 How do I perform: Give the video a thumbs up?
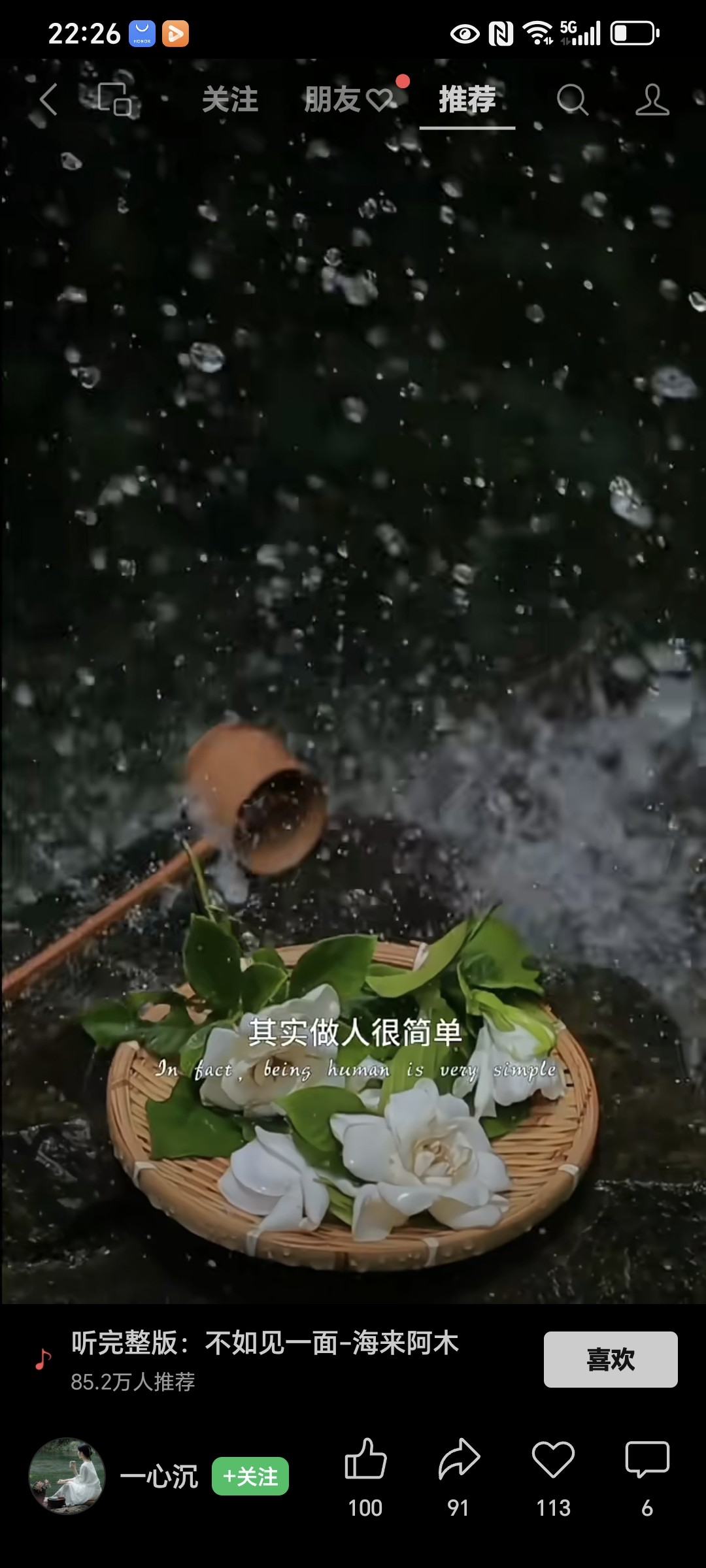tap(365, 1460)
